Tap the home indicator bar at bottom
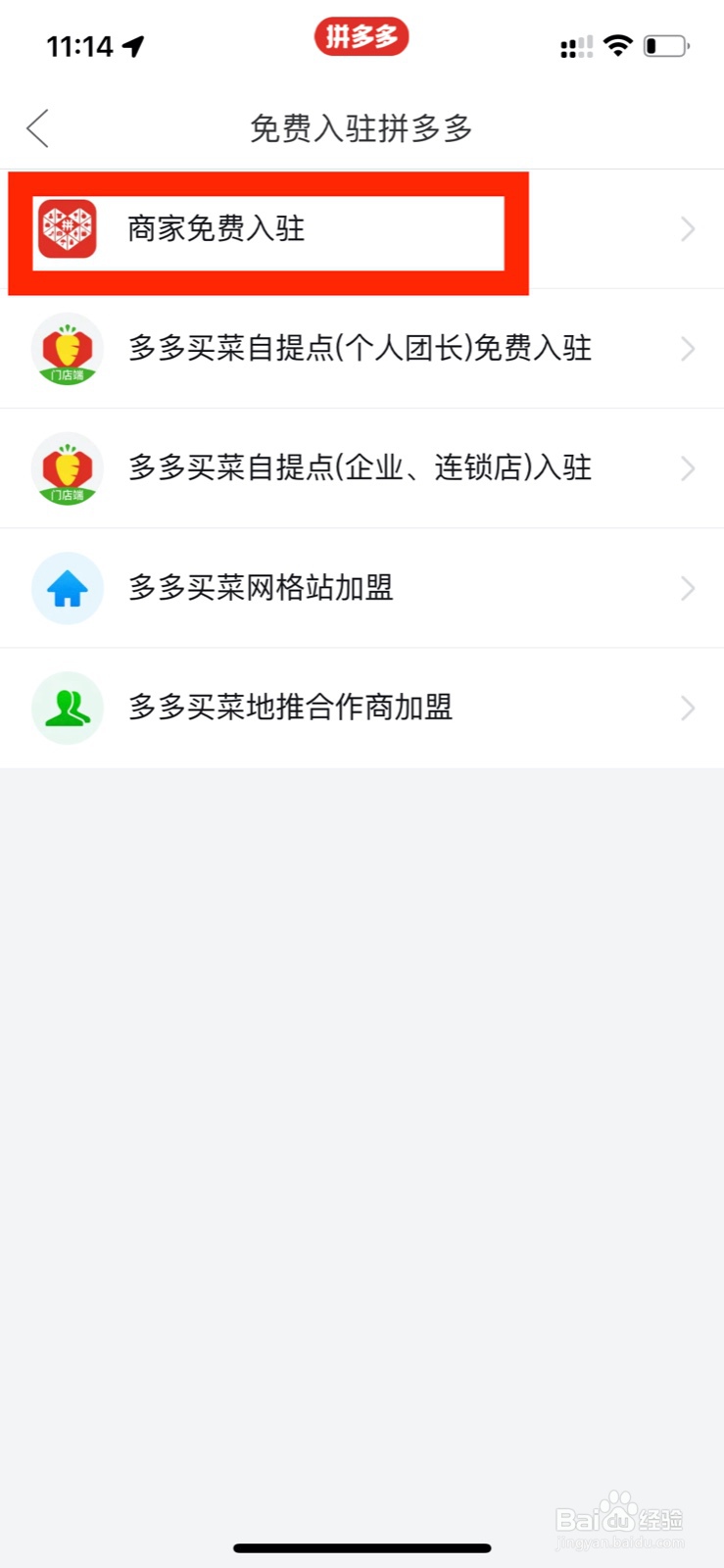 pyautogui.click(x=362, y=1546)
